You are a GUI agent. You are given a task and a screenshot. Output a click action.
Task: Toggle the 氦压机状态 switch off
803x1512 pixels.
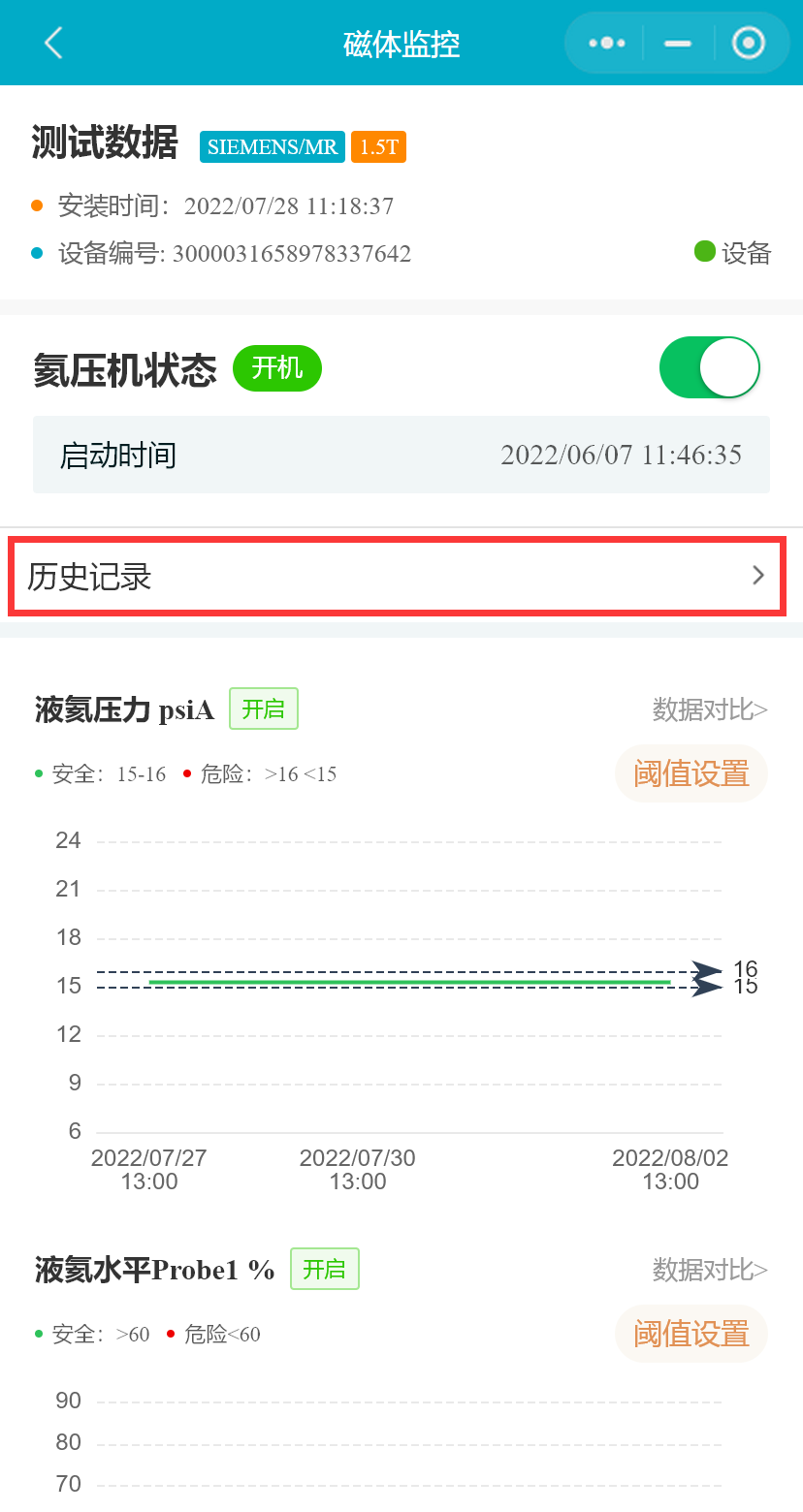[709, 367]
